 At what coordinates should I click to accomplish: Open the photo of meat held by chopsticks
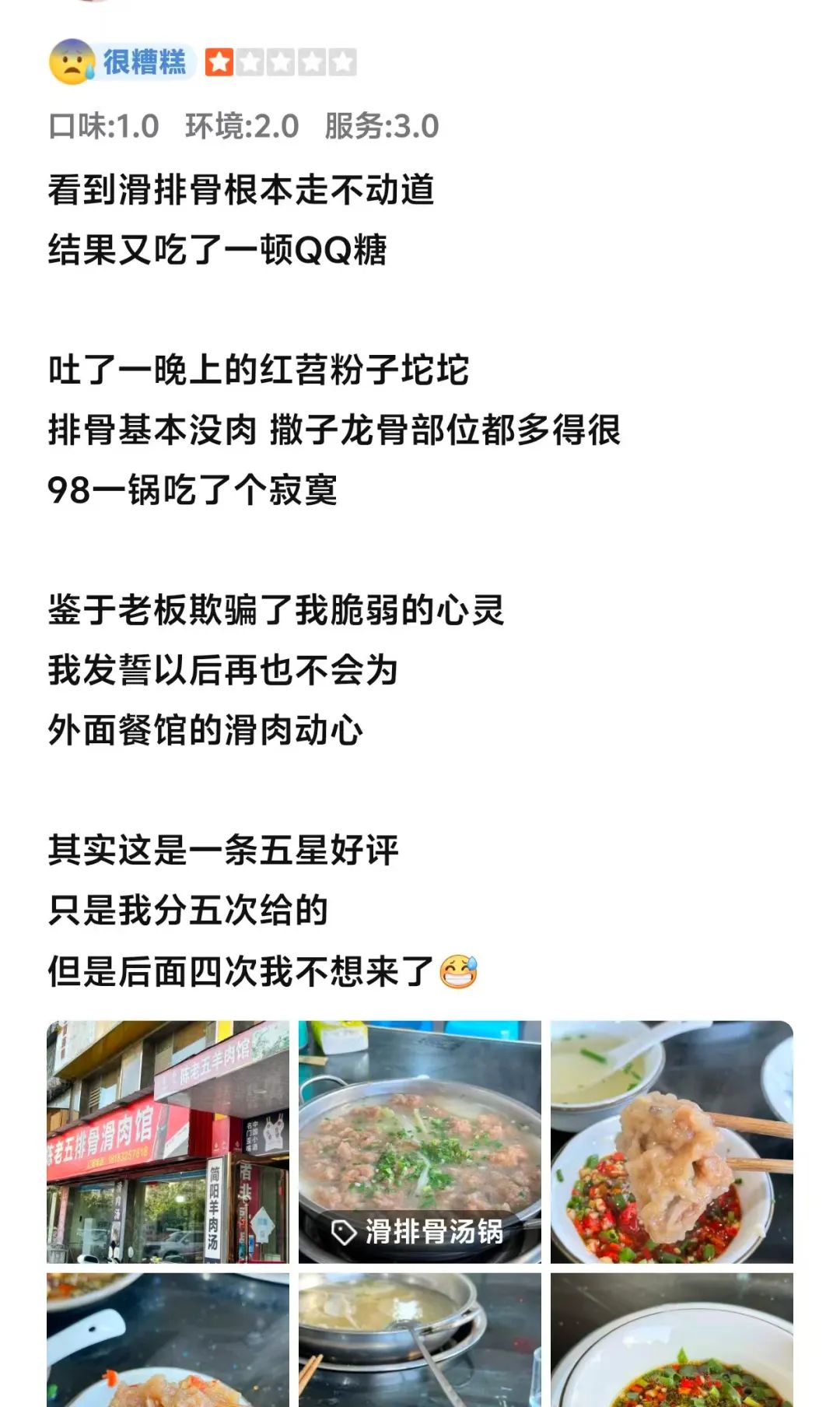(x=671, y=1141)
